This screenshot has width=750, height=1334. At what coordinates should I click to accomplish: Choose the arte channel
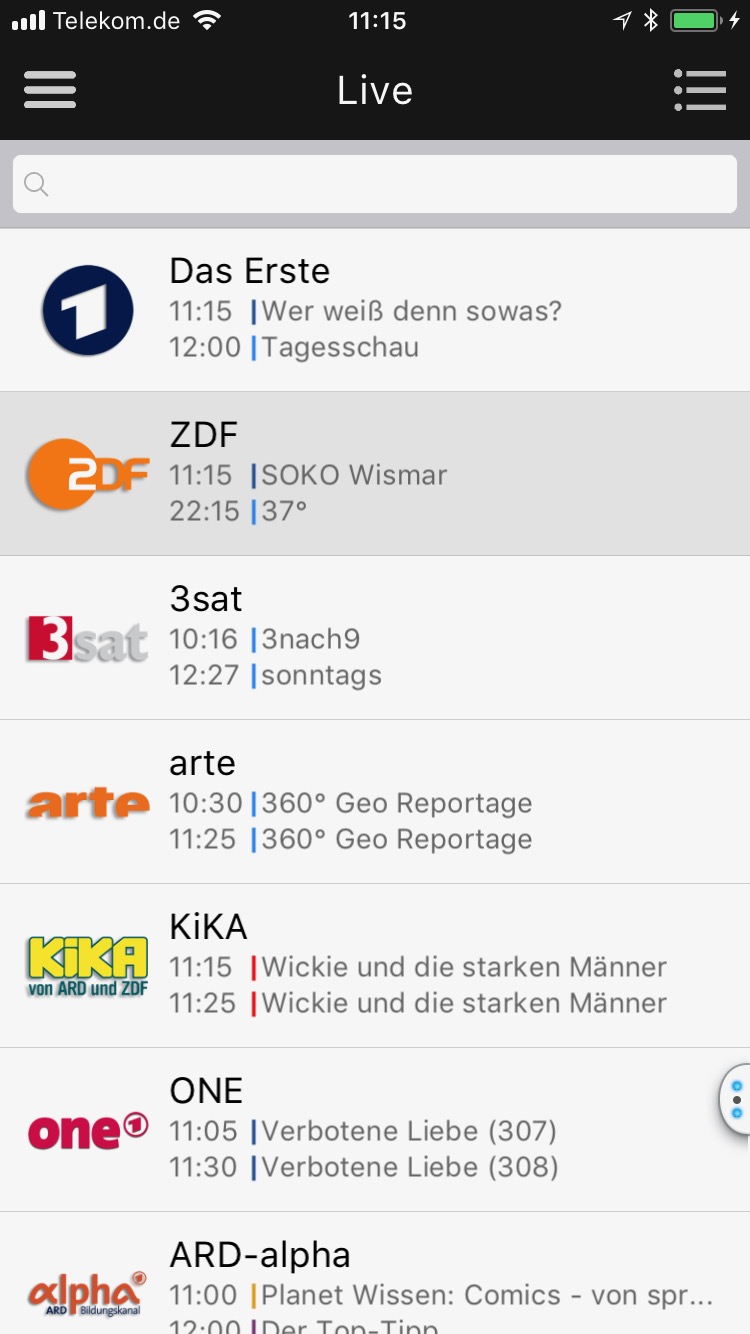click(375, 802)
